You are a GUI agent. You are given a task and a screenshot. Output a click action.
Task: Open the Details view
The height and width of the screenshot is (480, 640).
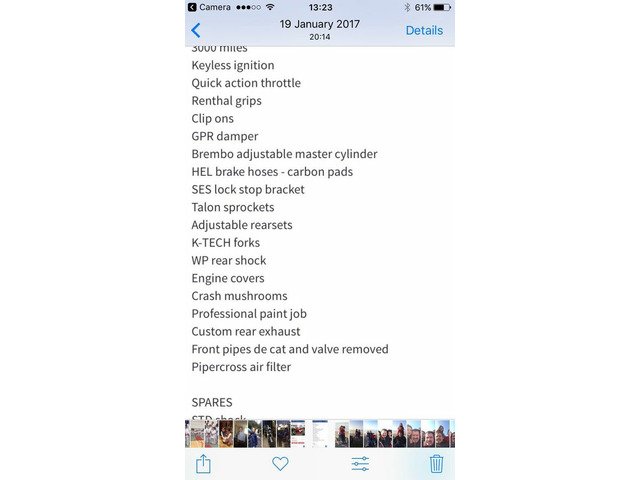pos(424,30)
